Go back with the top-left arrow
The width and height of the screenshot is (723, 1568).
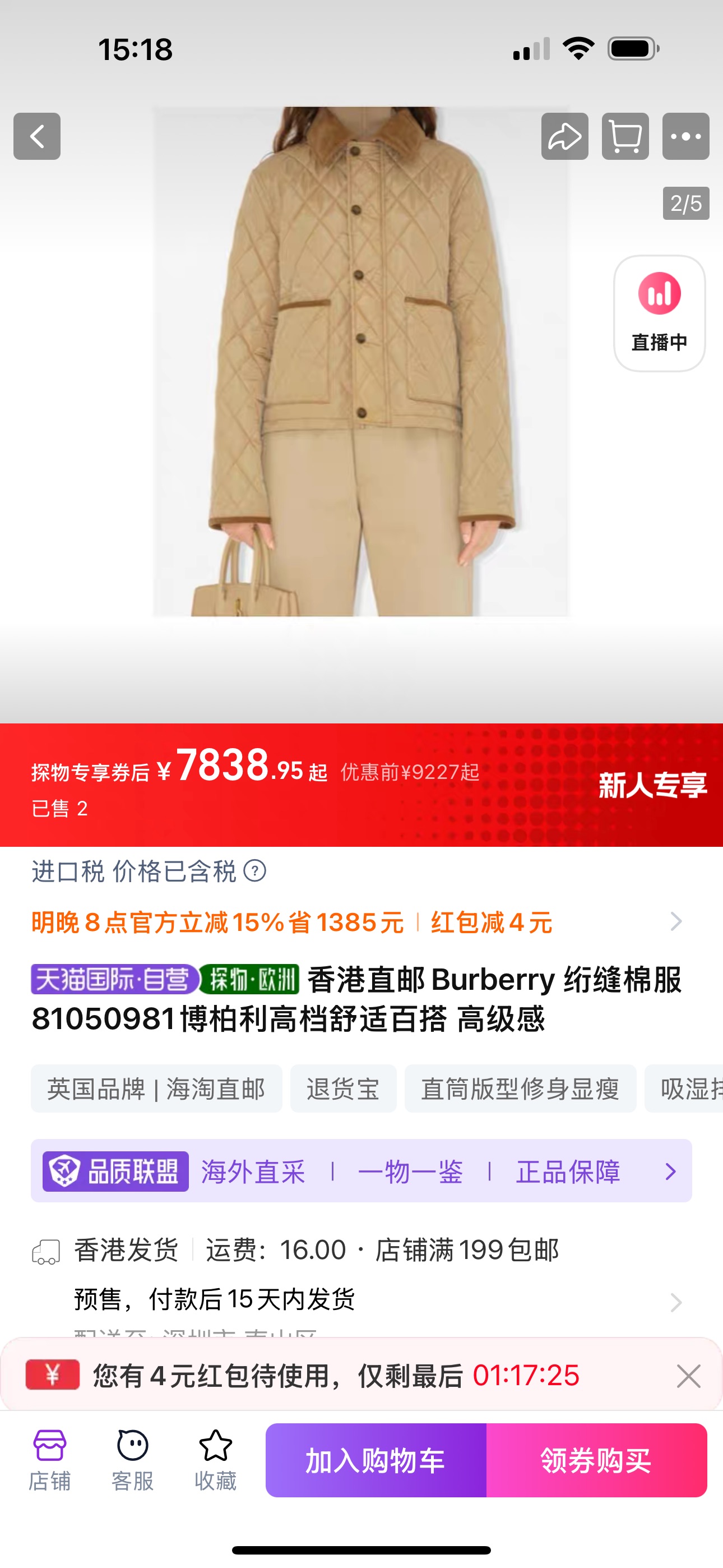tap(37, 136)
